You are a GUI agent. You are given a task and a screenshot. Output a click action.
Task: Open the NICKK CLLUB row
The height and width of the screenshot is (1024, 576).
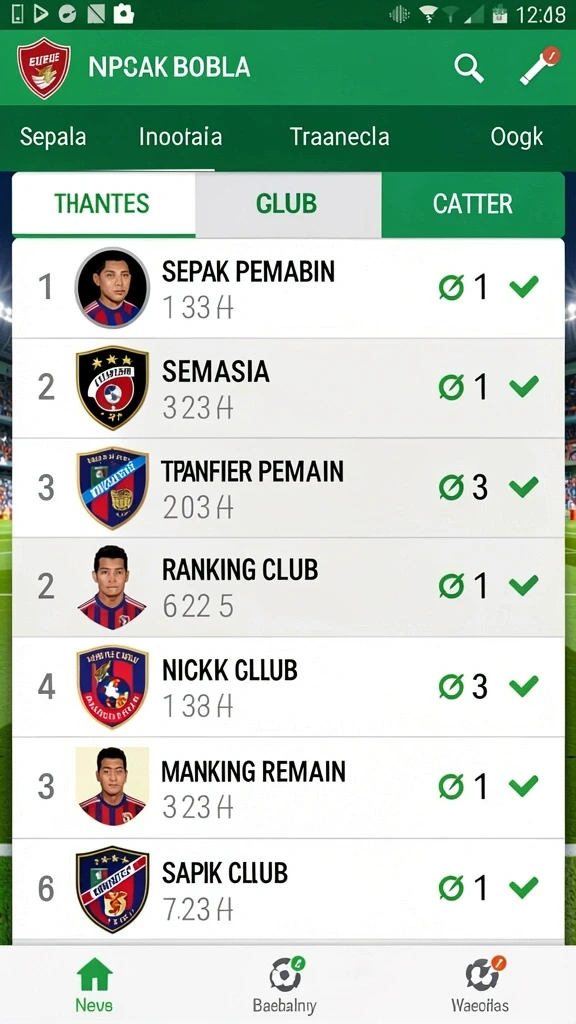pos(288,687)
